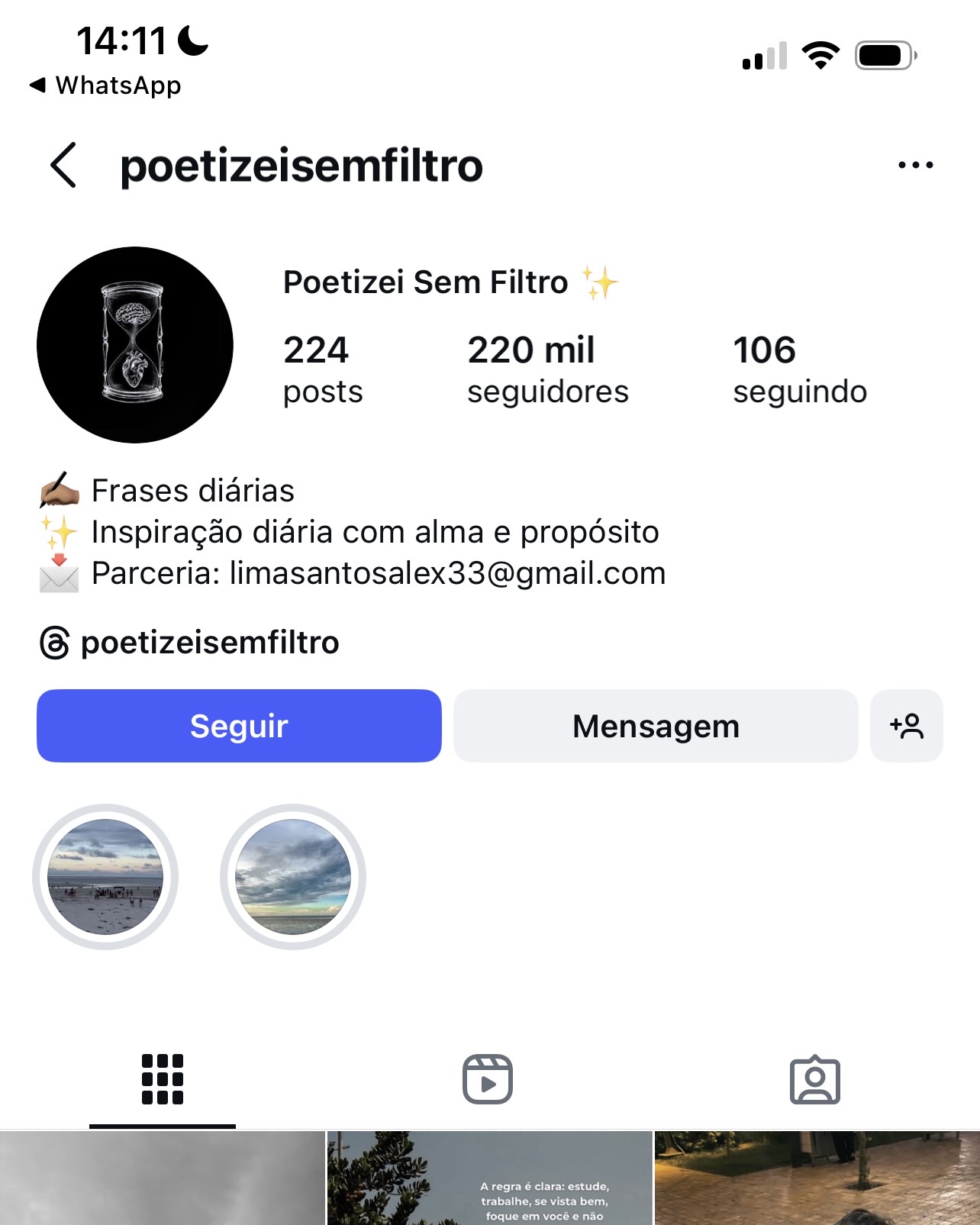This screenshot has height=1225, width=980.
Task: Select the Reels tab icon
Action: tap(489, 1078)
